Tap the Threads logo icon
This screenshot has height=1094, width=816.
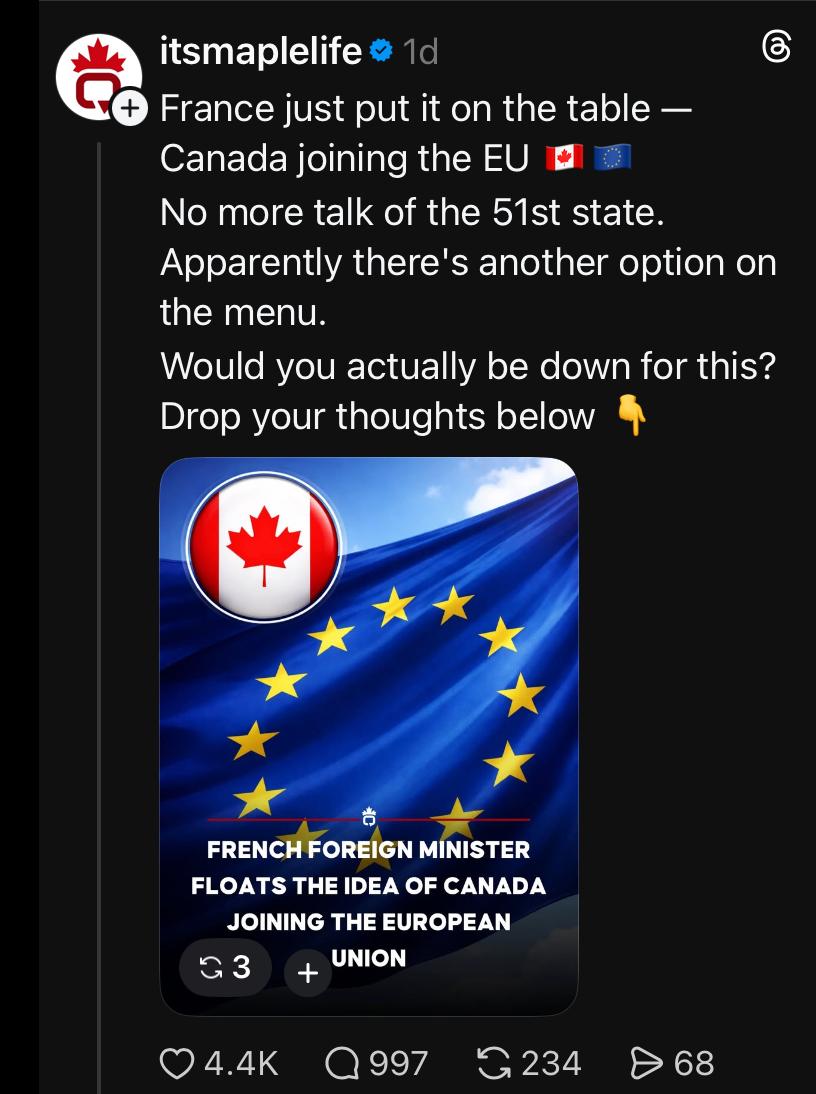coord(776,47)
